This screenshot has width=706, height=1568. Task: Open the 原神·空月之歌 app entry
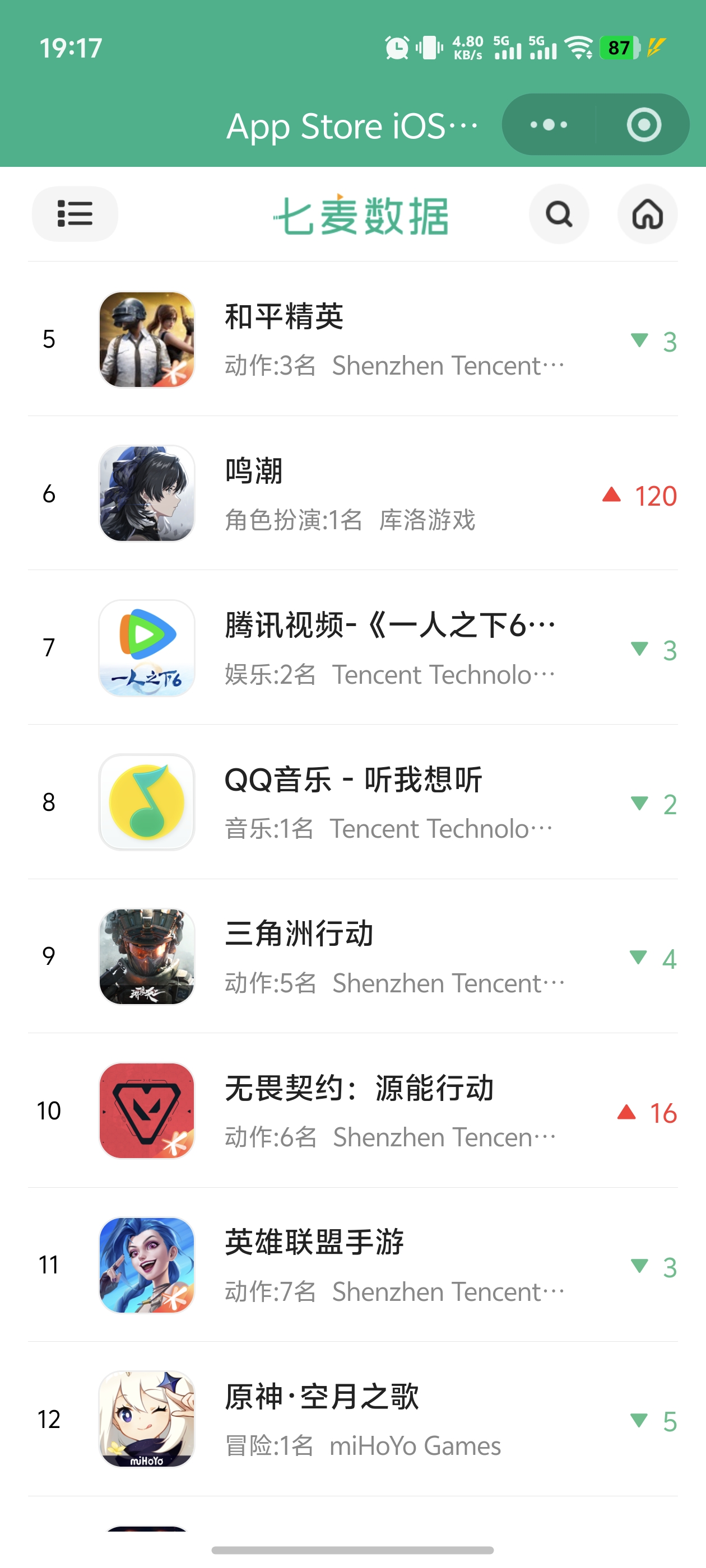352,1420
